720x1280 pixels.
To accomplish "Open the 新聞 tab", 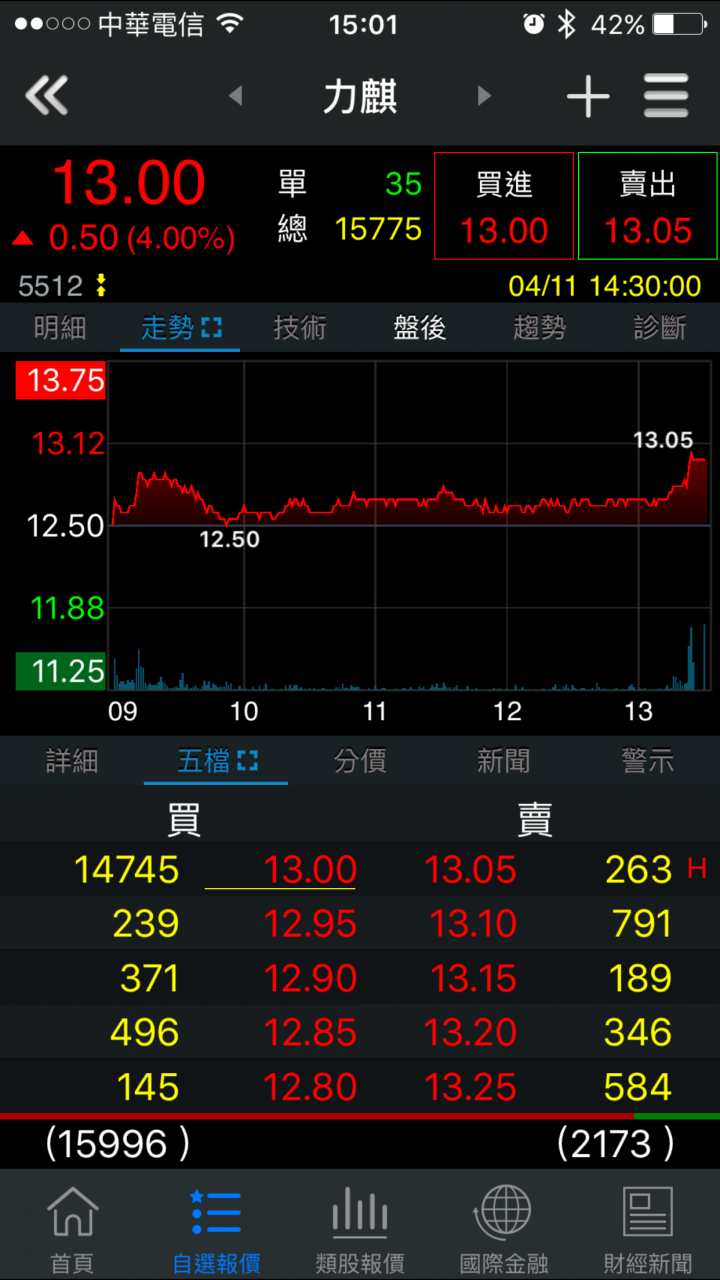I will [504, 761].
